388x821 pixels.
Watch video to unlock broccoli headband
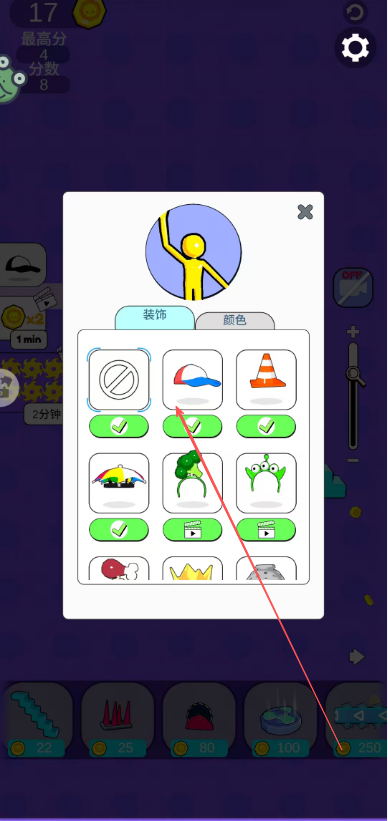click(x=193, y=530)
